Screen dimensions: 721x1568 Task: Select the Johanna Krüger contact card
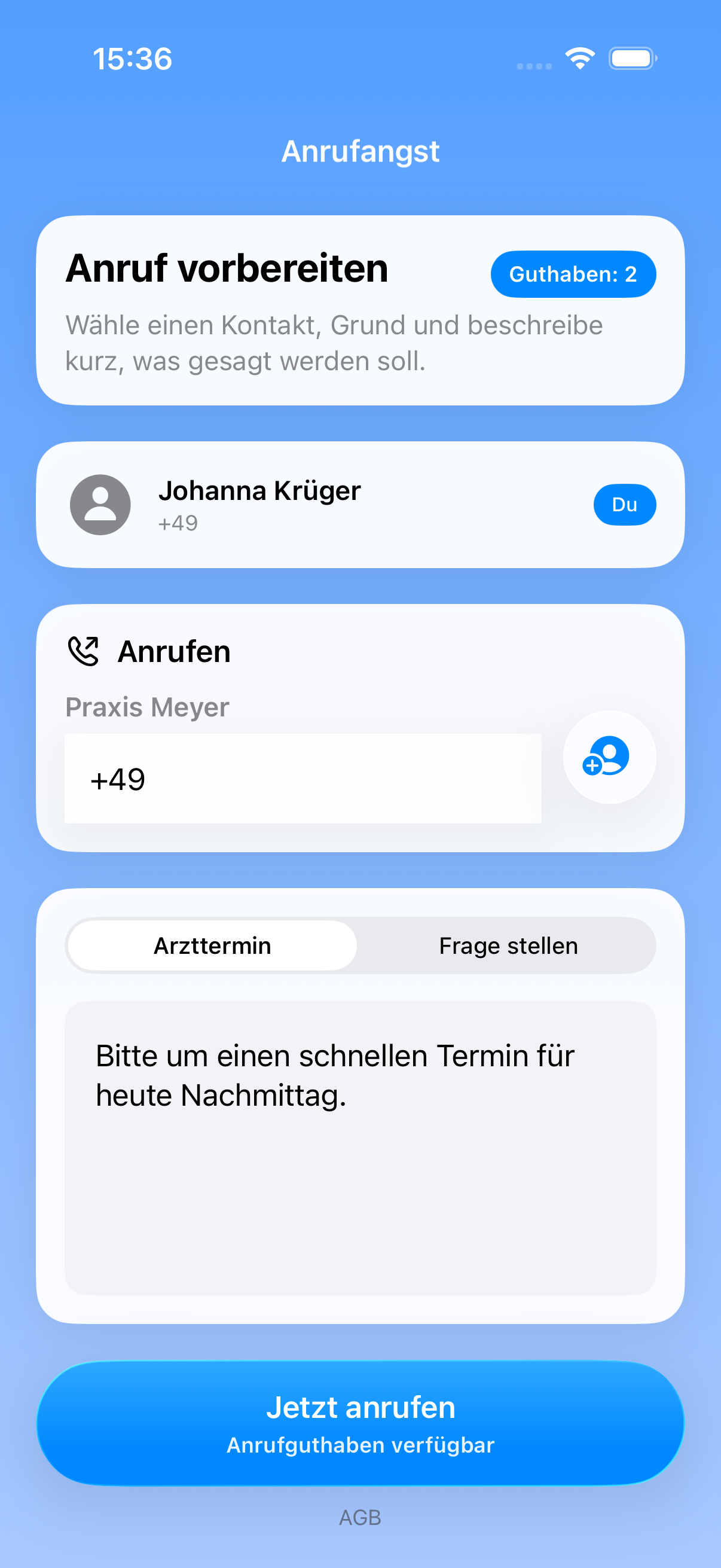pyautogui.click(x=360, y=505)
